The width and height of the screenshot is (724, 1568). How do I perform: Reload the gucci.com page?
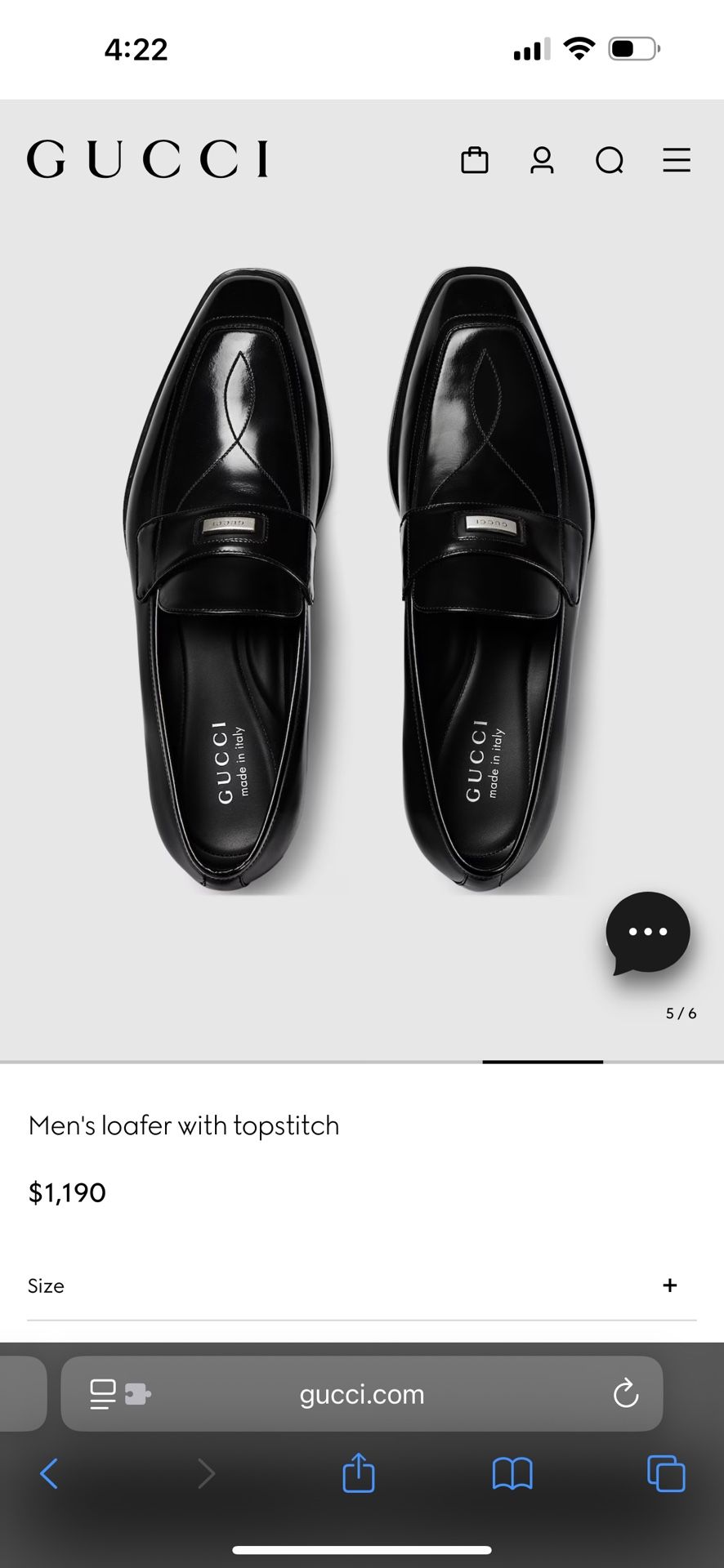pos(625,1394)
